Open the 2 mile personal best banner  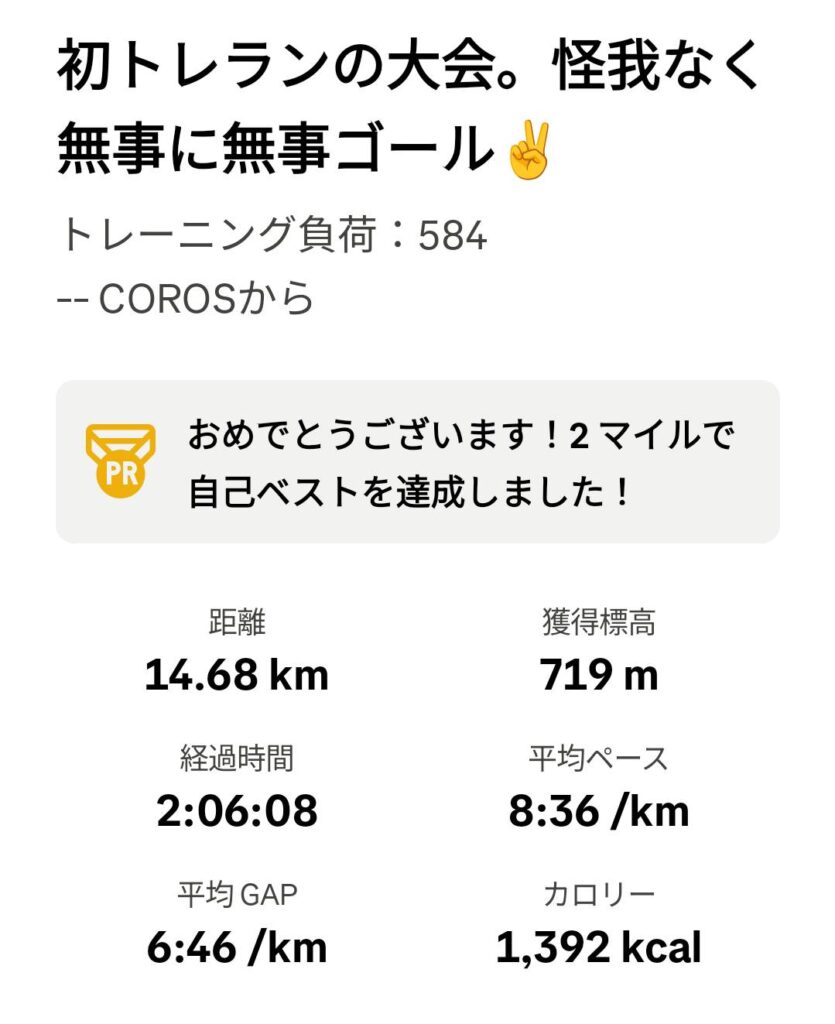[417, 462]
